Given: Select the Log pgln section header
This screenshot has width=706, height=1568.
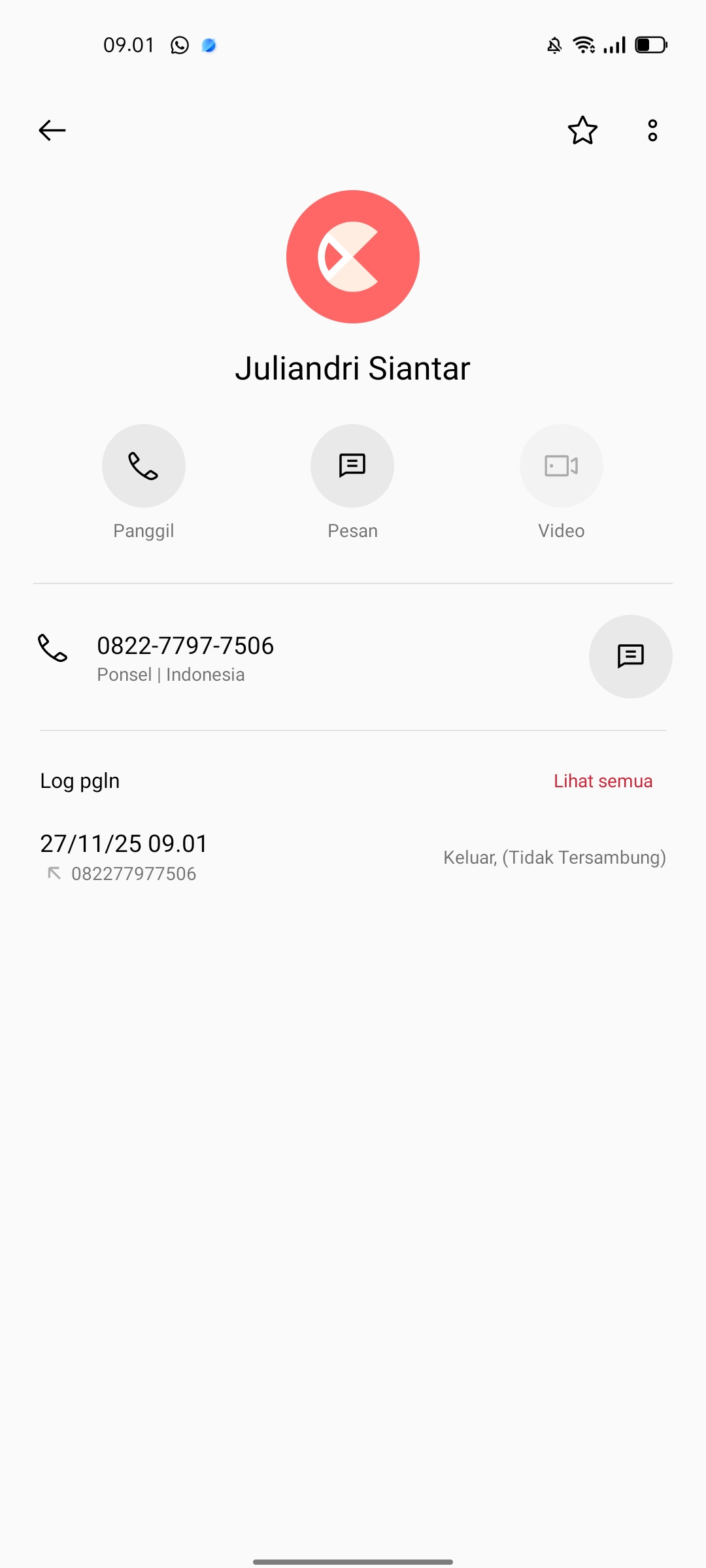Looking at the screenshot, I should [x=79, y=780].
